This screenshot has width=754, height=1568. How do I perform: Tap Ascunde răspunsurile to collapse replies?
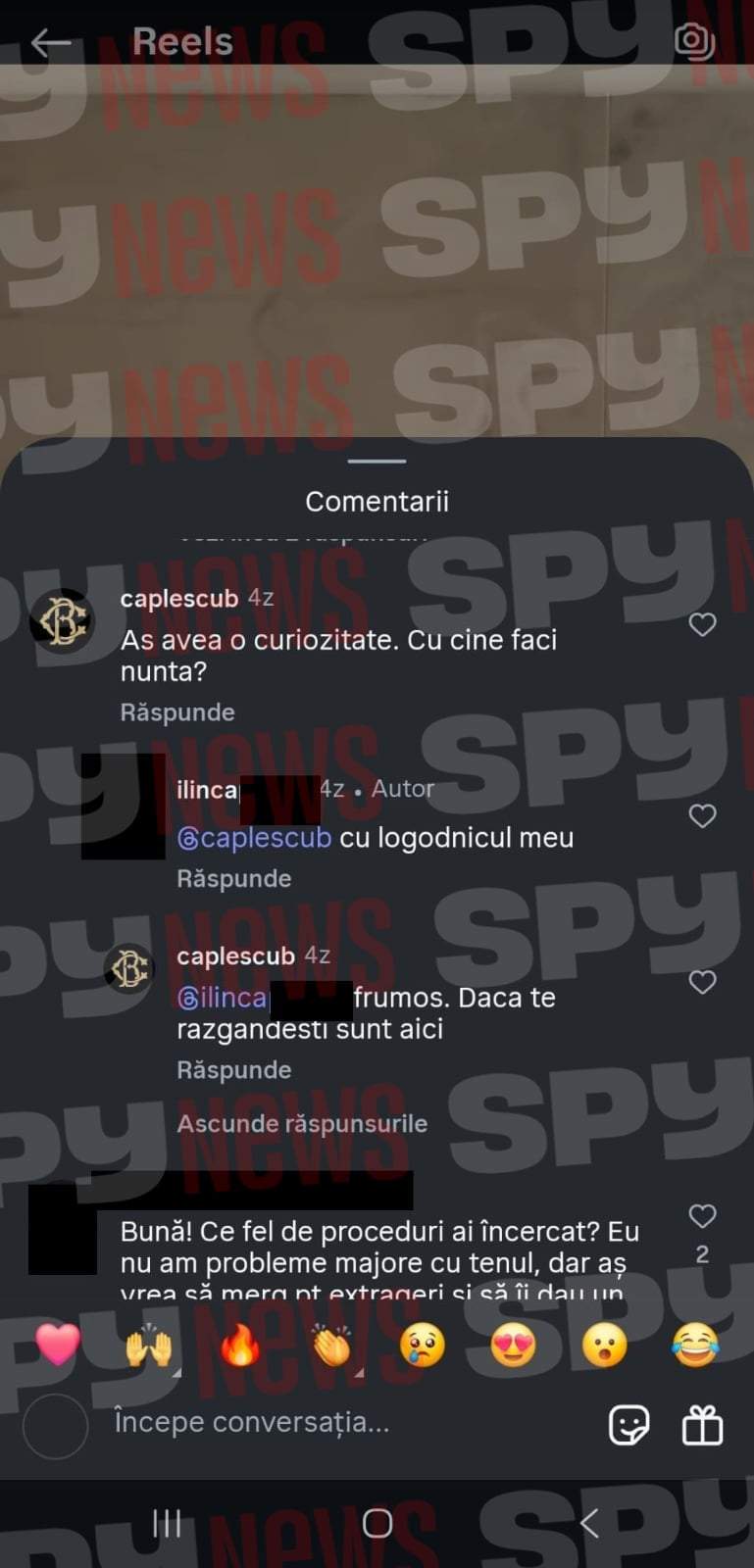point(302,1123)
